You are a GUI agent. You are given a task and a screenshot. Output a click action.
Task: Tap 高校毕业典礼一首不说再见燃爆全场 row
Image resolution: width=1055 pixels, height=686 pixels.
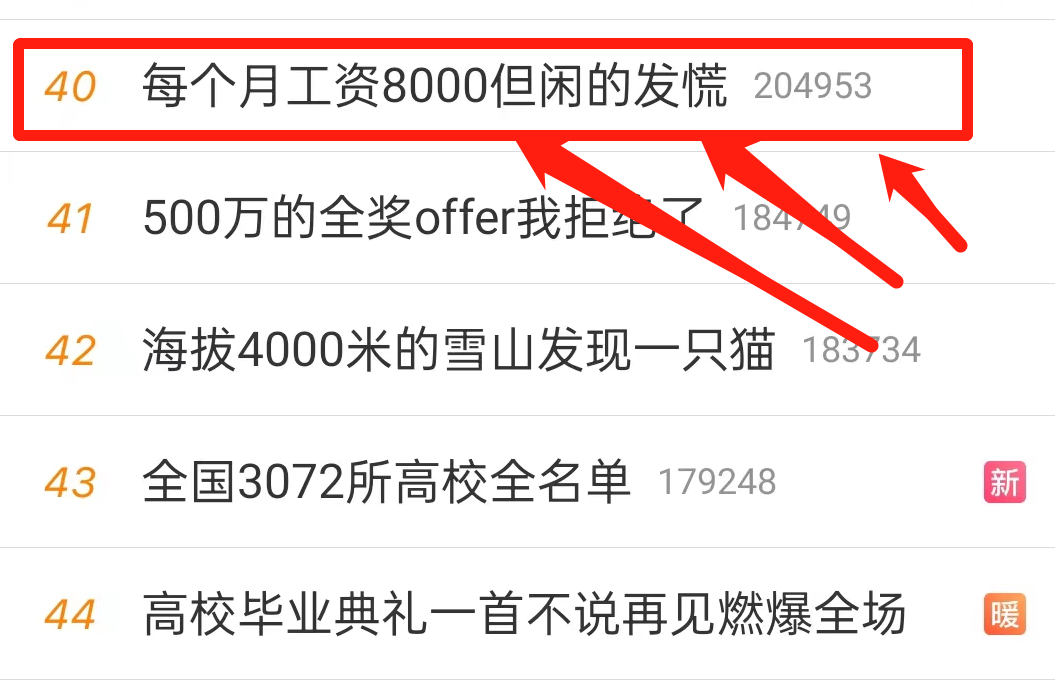[523, 614]
